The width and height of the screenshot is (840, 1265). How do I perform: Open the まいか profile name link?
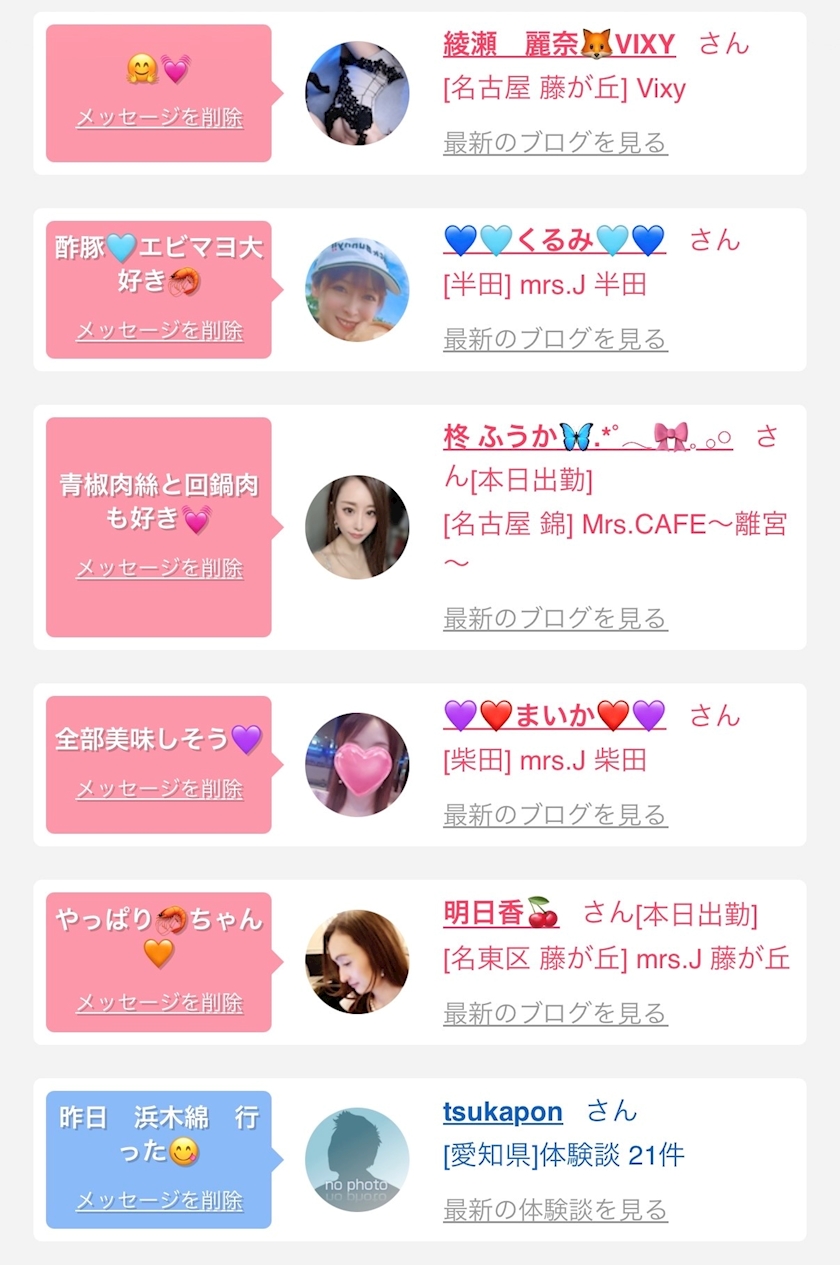coord(554,715)
